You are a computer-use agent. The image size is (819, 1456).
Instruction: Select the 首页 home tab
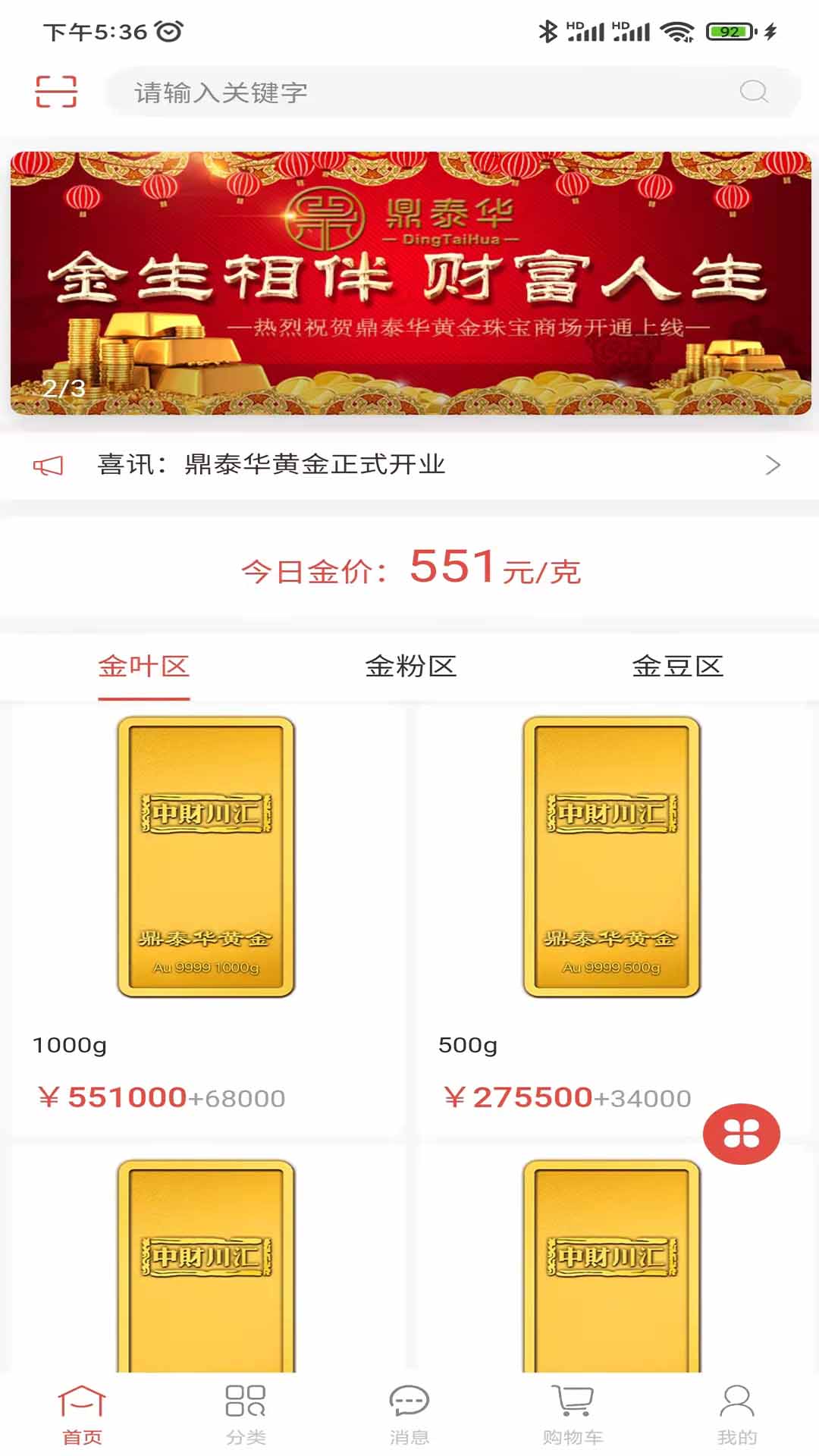(82, 1408)
